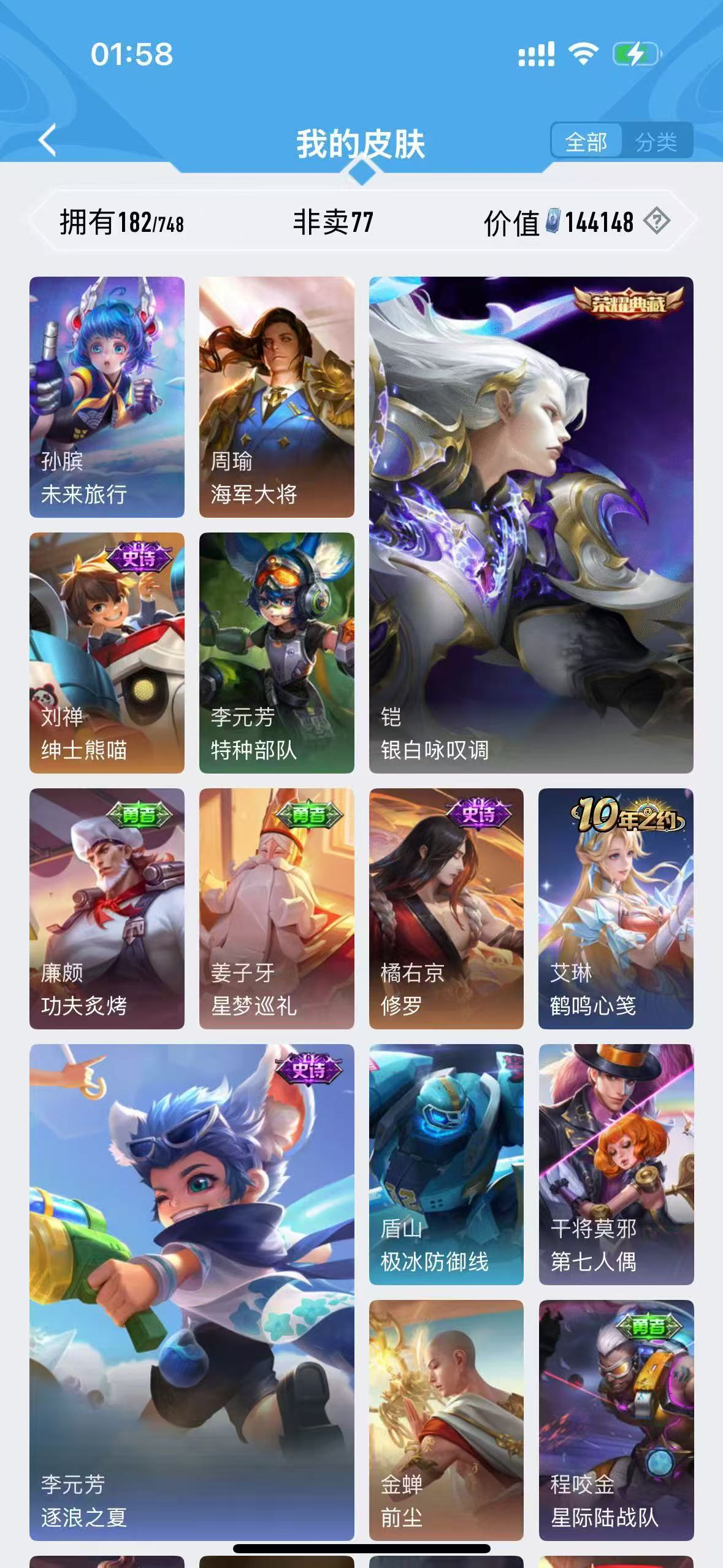Go back from the 我的皮肤 page
This screenshot has width=723, height=1568.
(48, 140)
